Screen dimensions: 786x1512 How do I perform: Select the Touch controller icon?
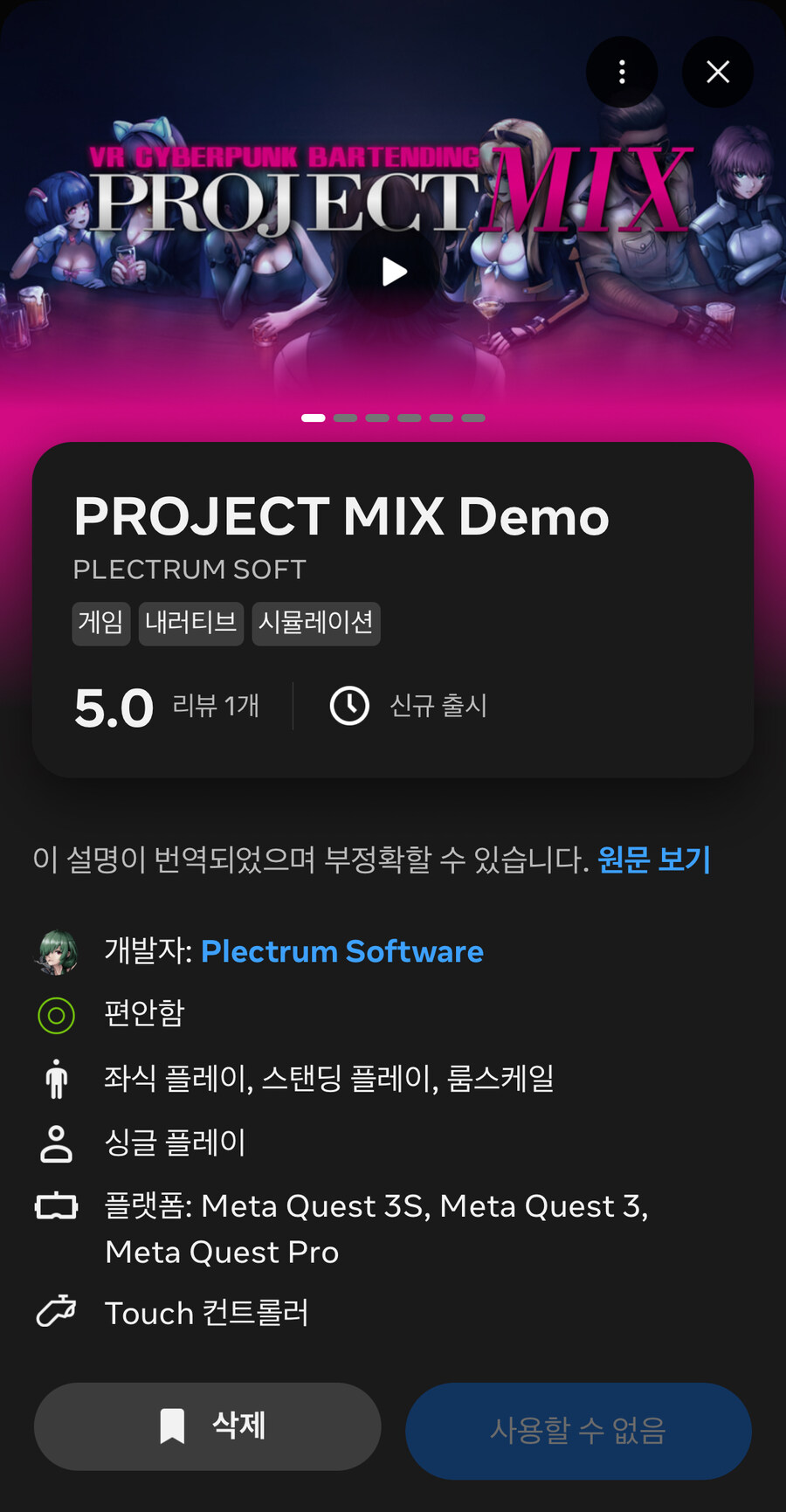(56, 1312)
